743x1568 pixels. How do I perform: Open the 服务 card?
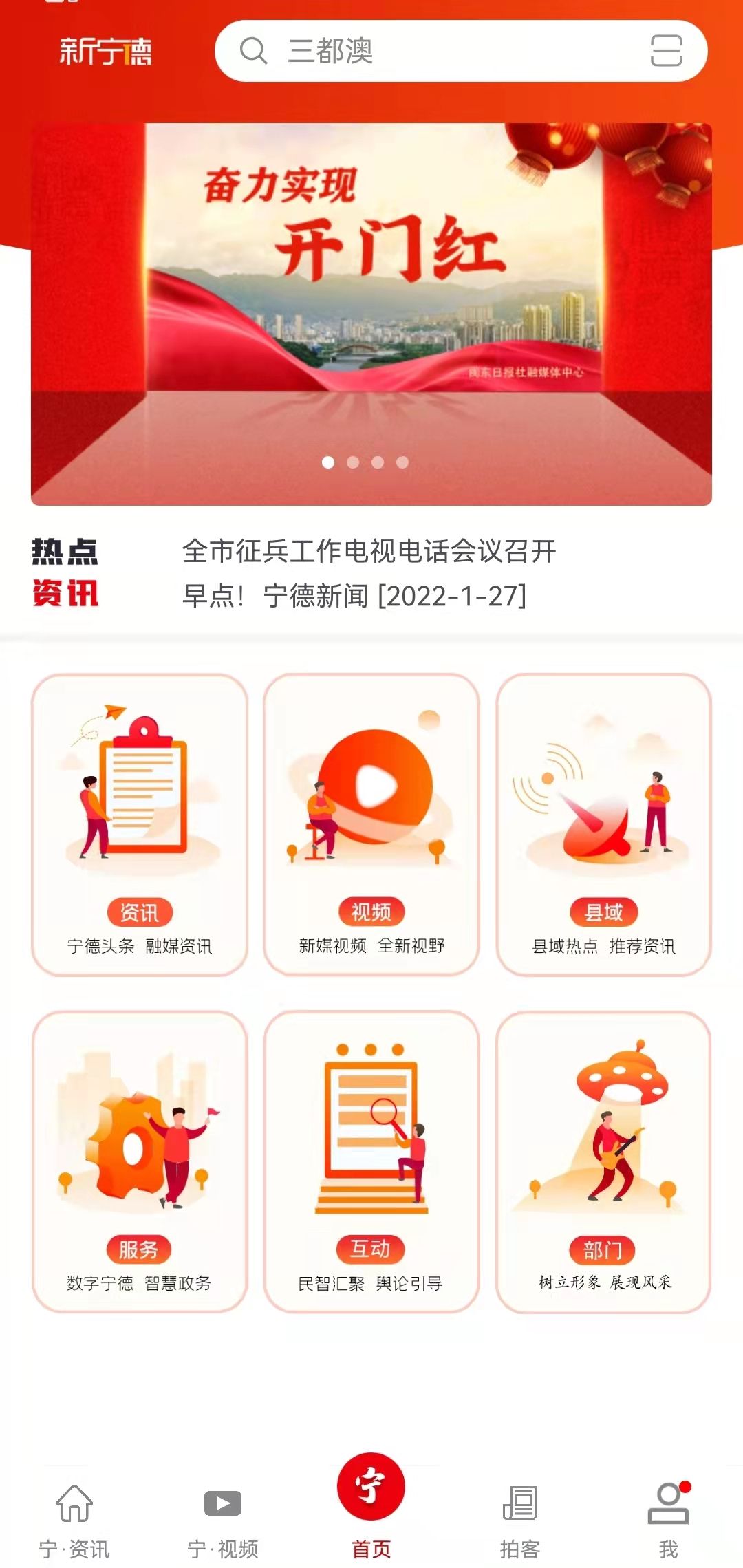click(140, 1161)
